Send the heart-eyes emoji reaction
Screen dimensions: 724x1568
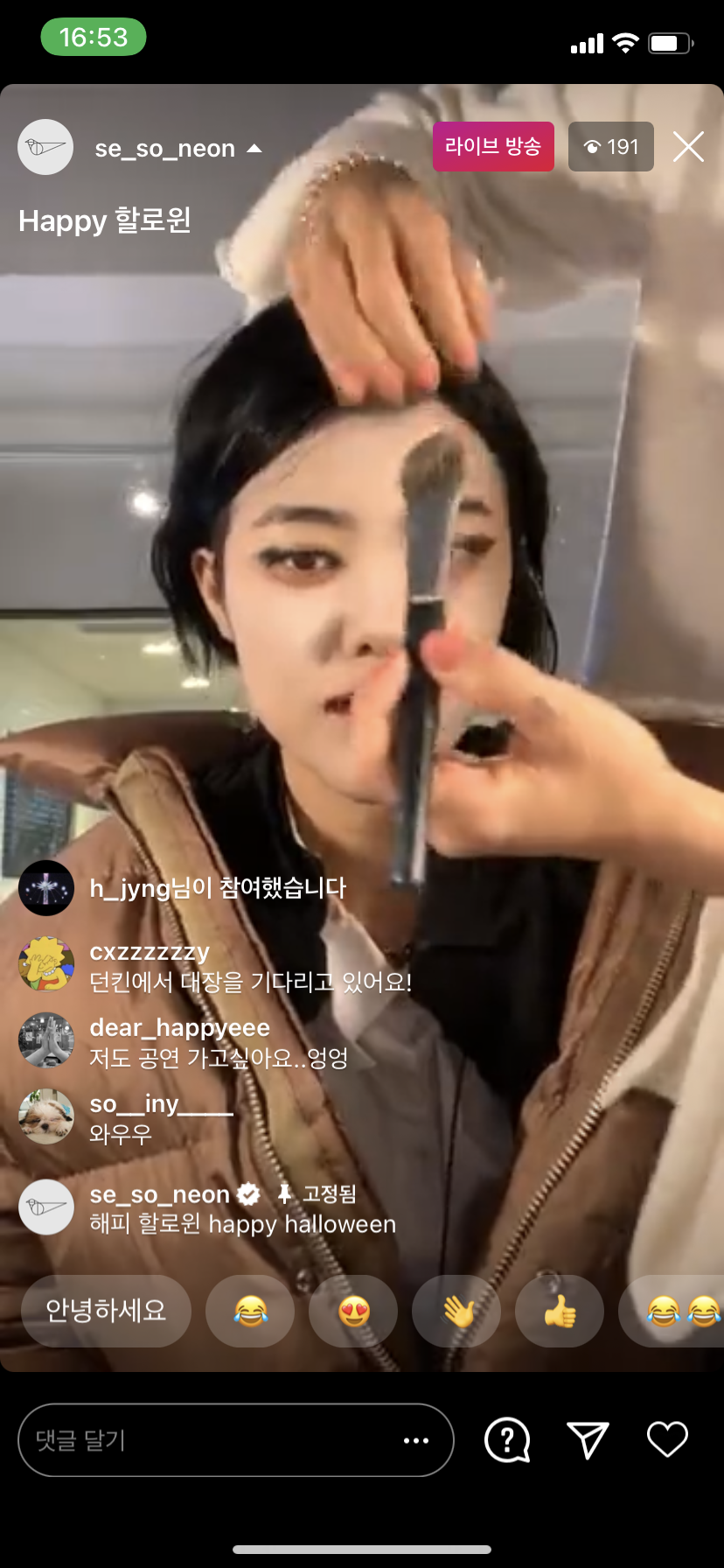pyautogui.click(x=354, y=1311)
